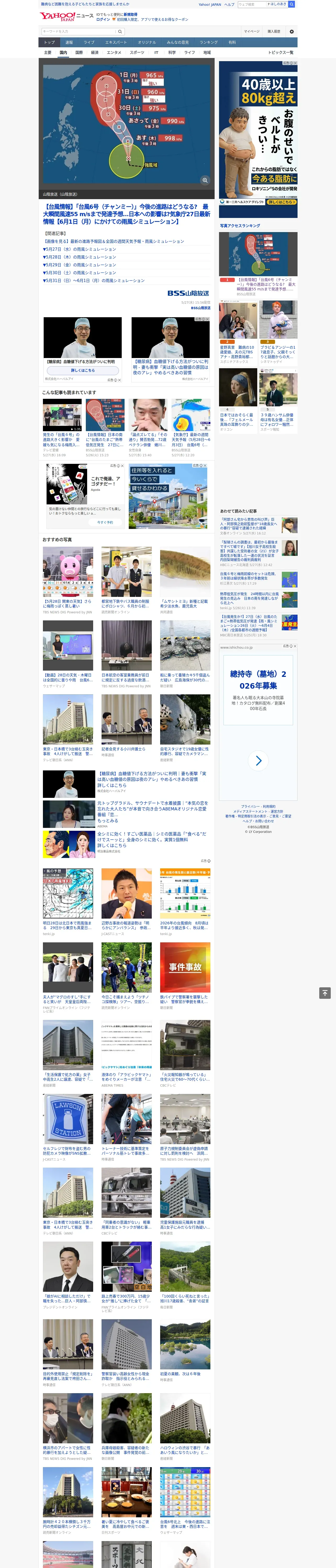Open the 5月27日 rain simulation link

(x=79, y=249)
